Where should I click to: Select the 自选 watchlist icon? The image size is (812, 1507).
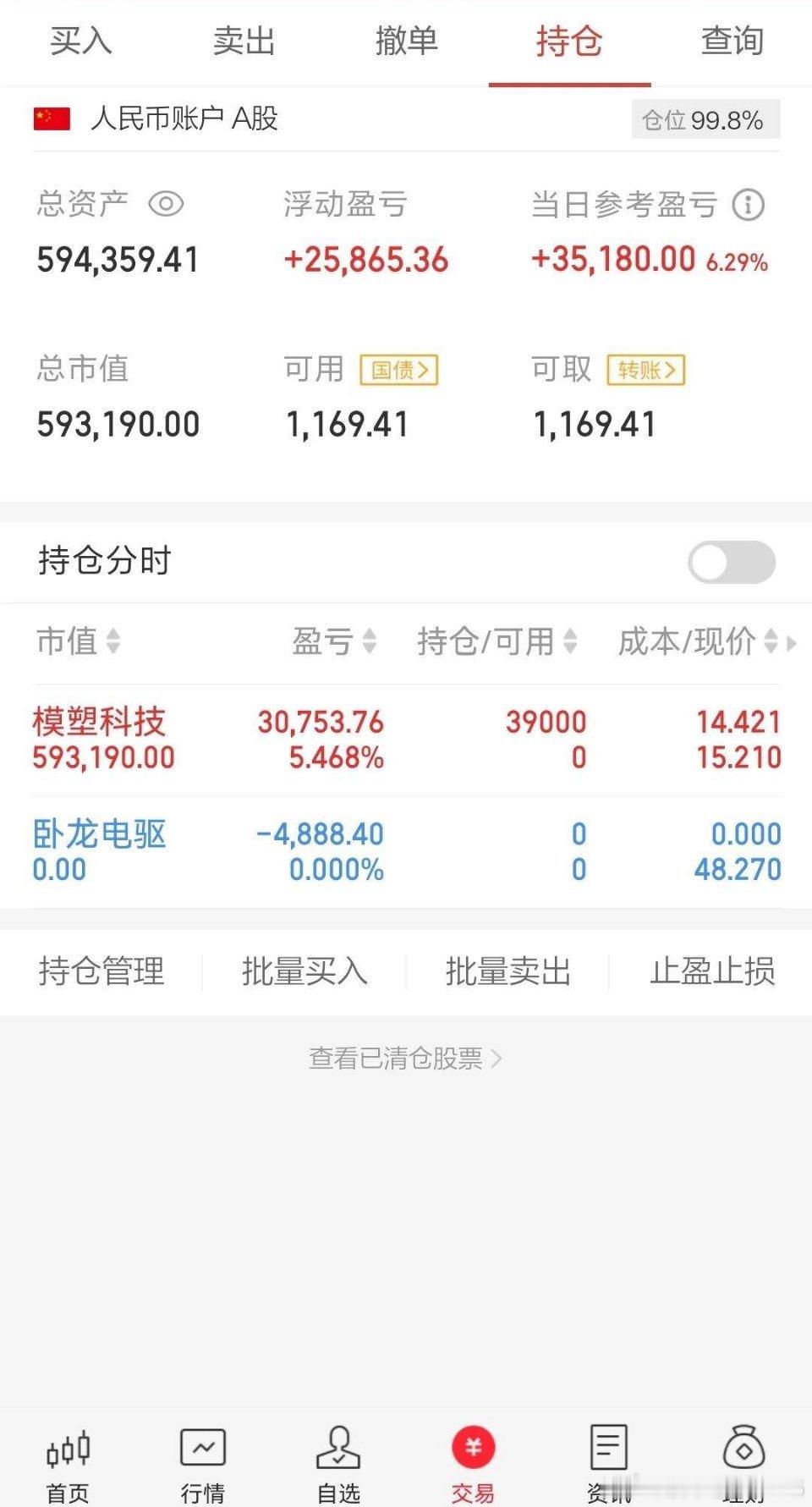(338, 1455)
